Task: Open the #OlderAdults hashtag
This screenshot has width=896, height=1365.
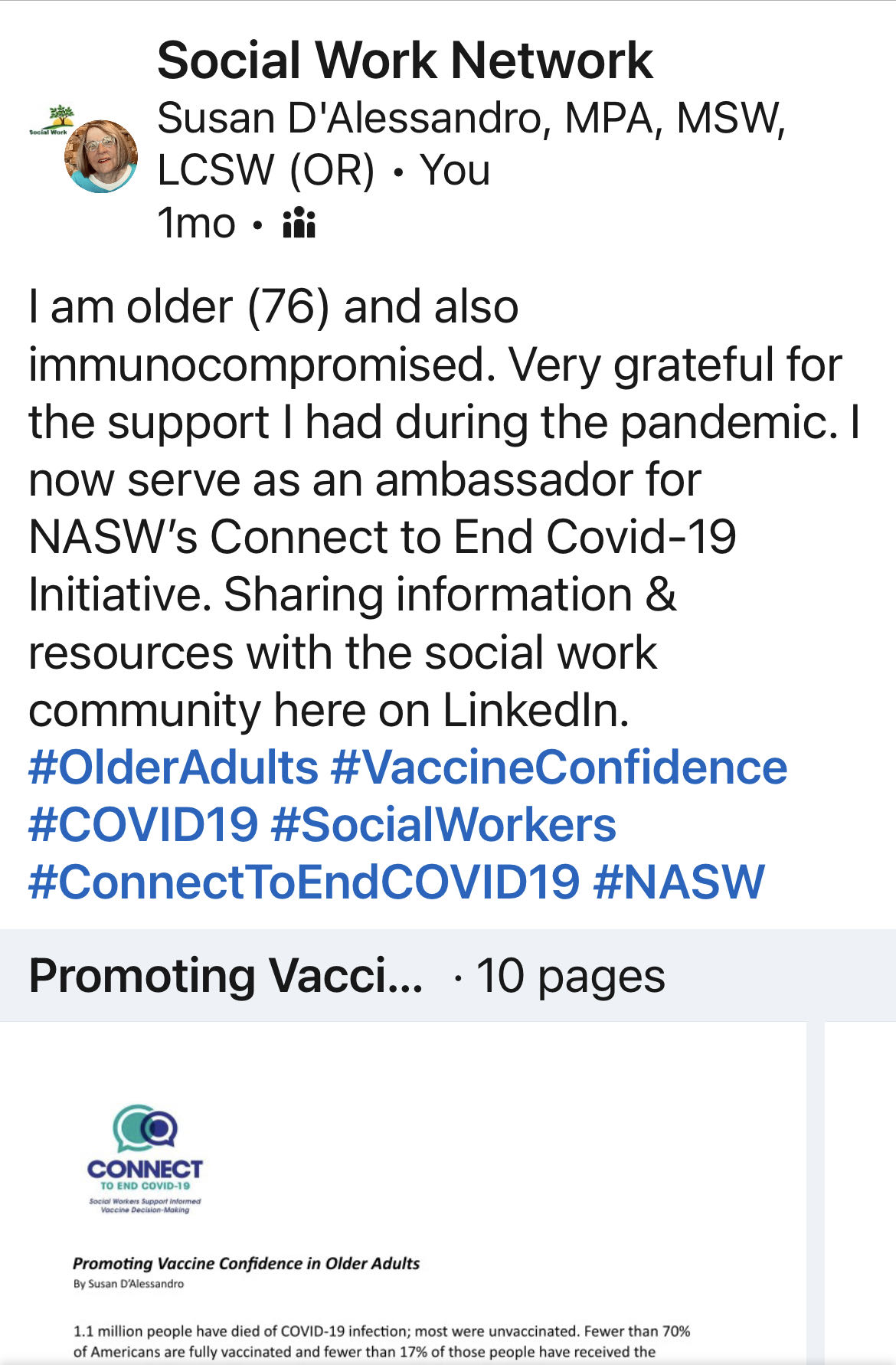Action: click(173, 768)
